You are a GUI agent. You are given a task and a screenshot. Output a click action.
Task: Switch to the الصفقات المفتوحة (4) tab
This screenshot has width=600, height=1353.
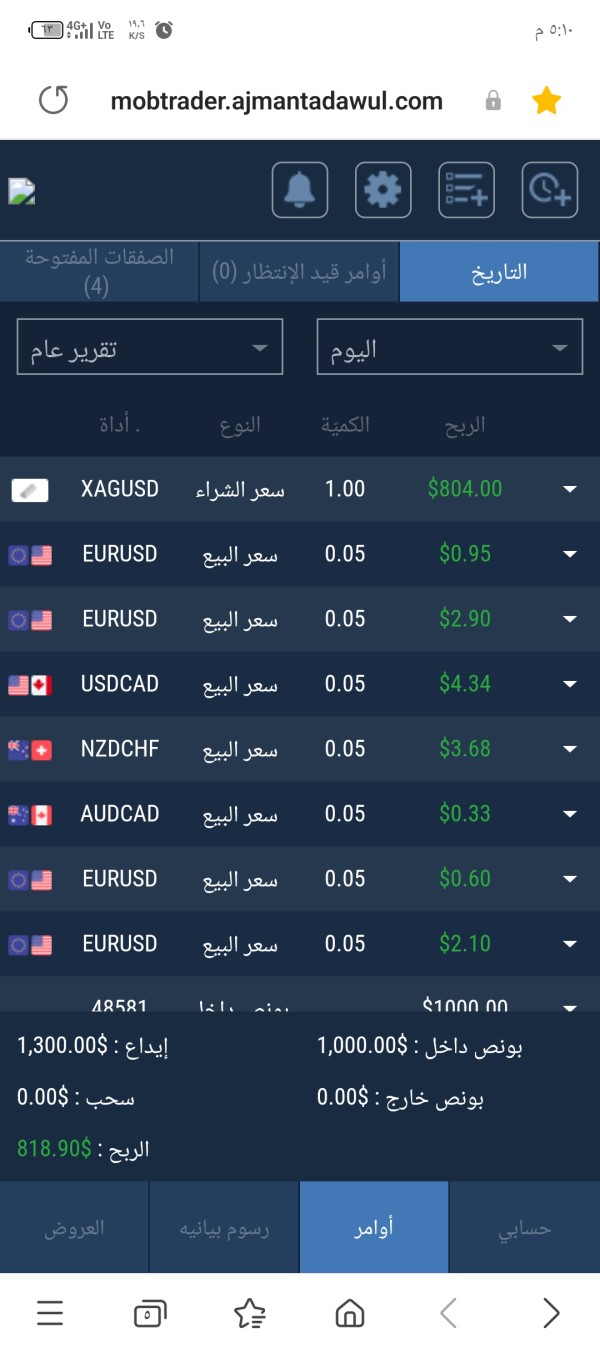pos(99,271)
